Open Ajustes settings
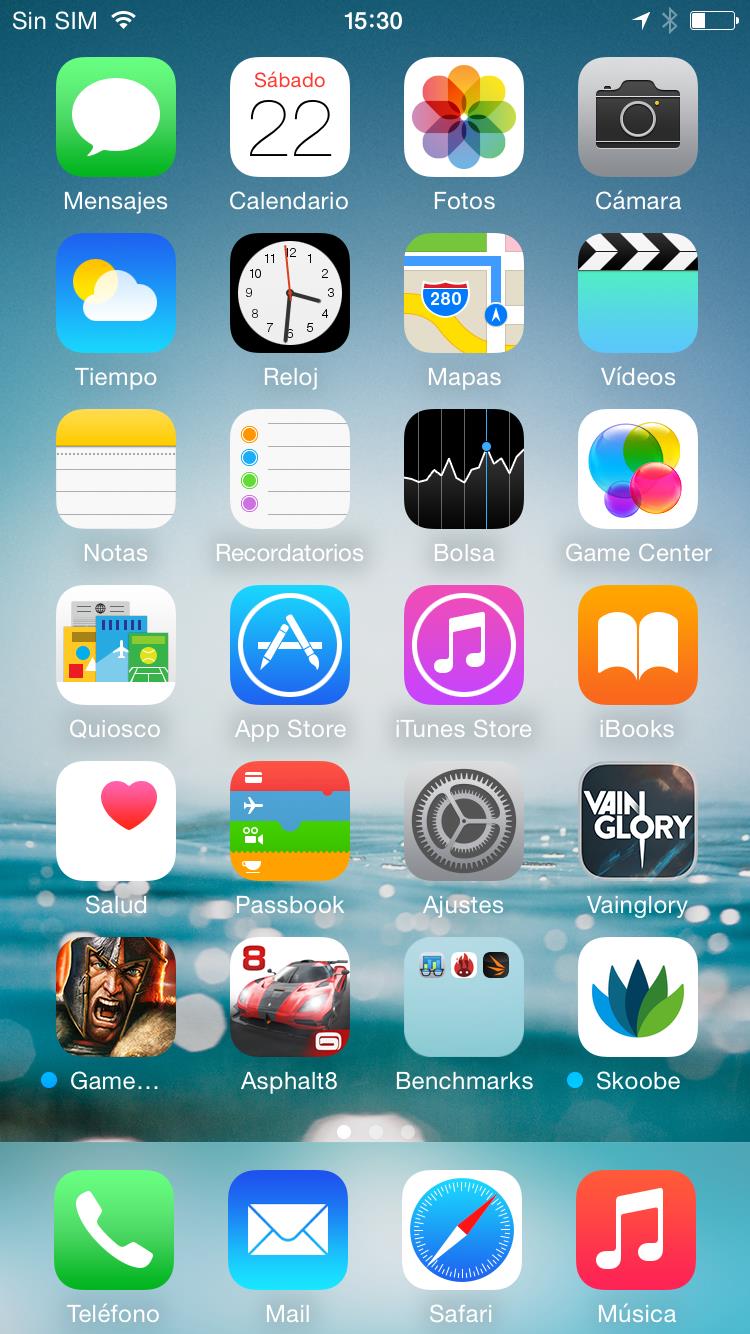The image size is (750, 1334). pos(464,821)
